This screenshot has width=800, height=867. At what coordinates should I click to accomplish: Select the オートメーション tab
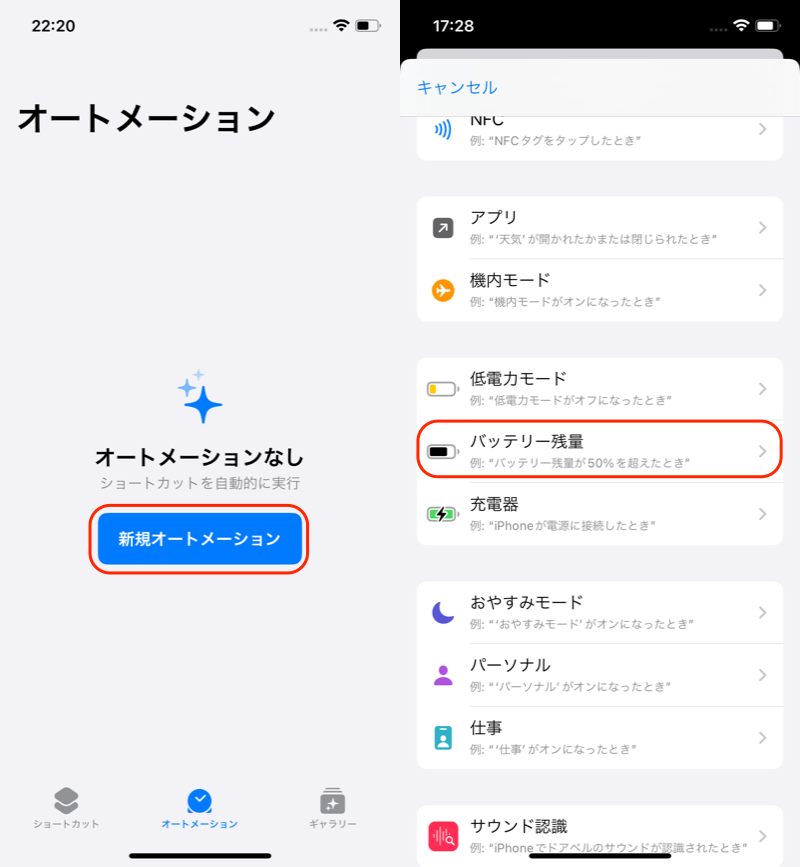click(200, 808)
